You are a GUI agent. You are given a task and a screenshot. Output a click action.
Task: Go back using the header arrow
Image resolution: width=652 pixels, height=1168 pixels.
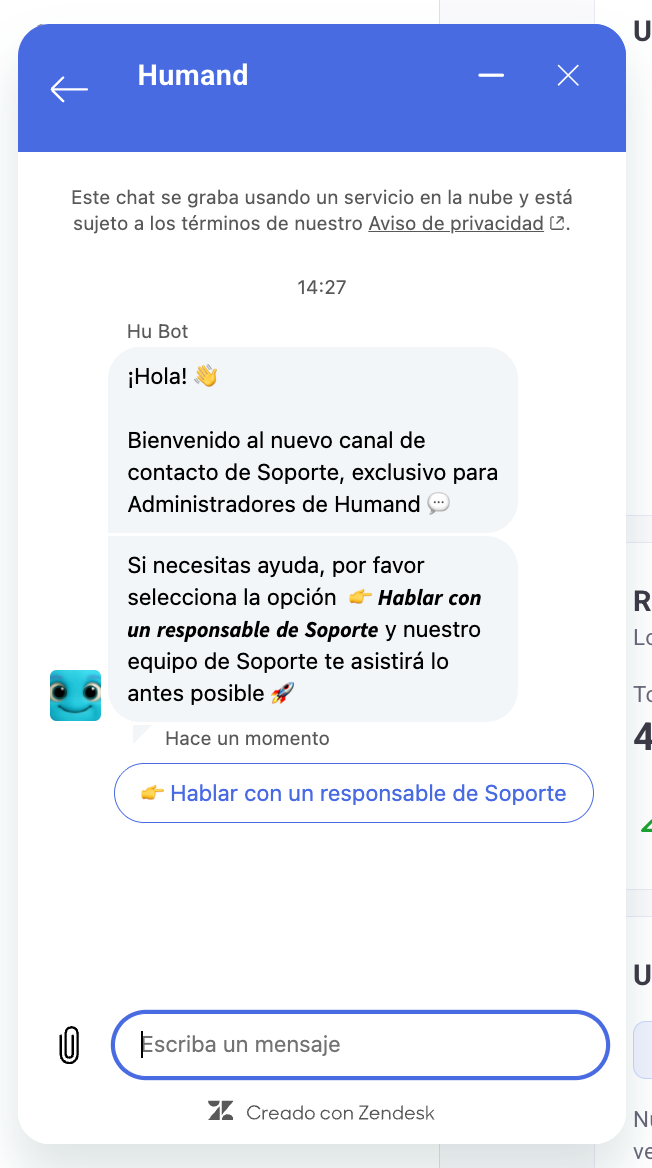coord(69,89)
